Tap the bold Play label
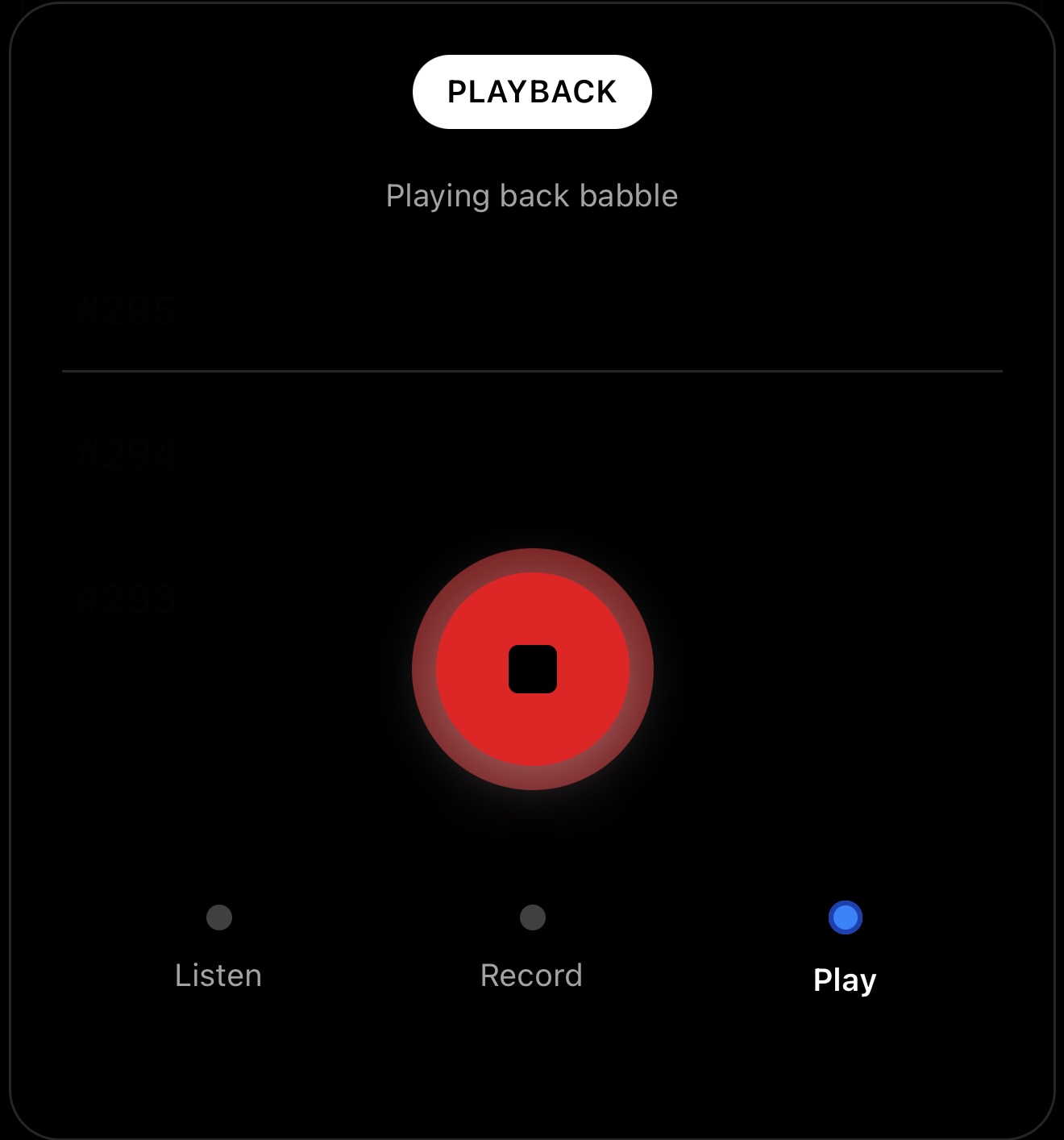The width and height of the screenshot is (1064, 1140). click(x=844, y=980)
